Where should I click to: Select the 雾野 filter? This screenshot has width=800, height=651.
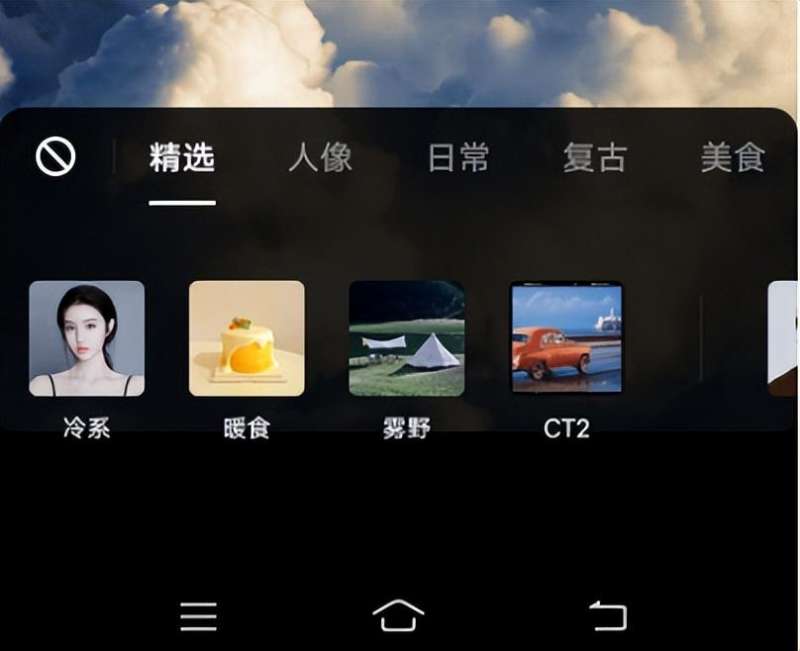tap(406, 339)
